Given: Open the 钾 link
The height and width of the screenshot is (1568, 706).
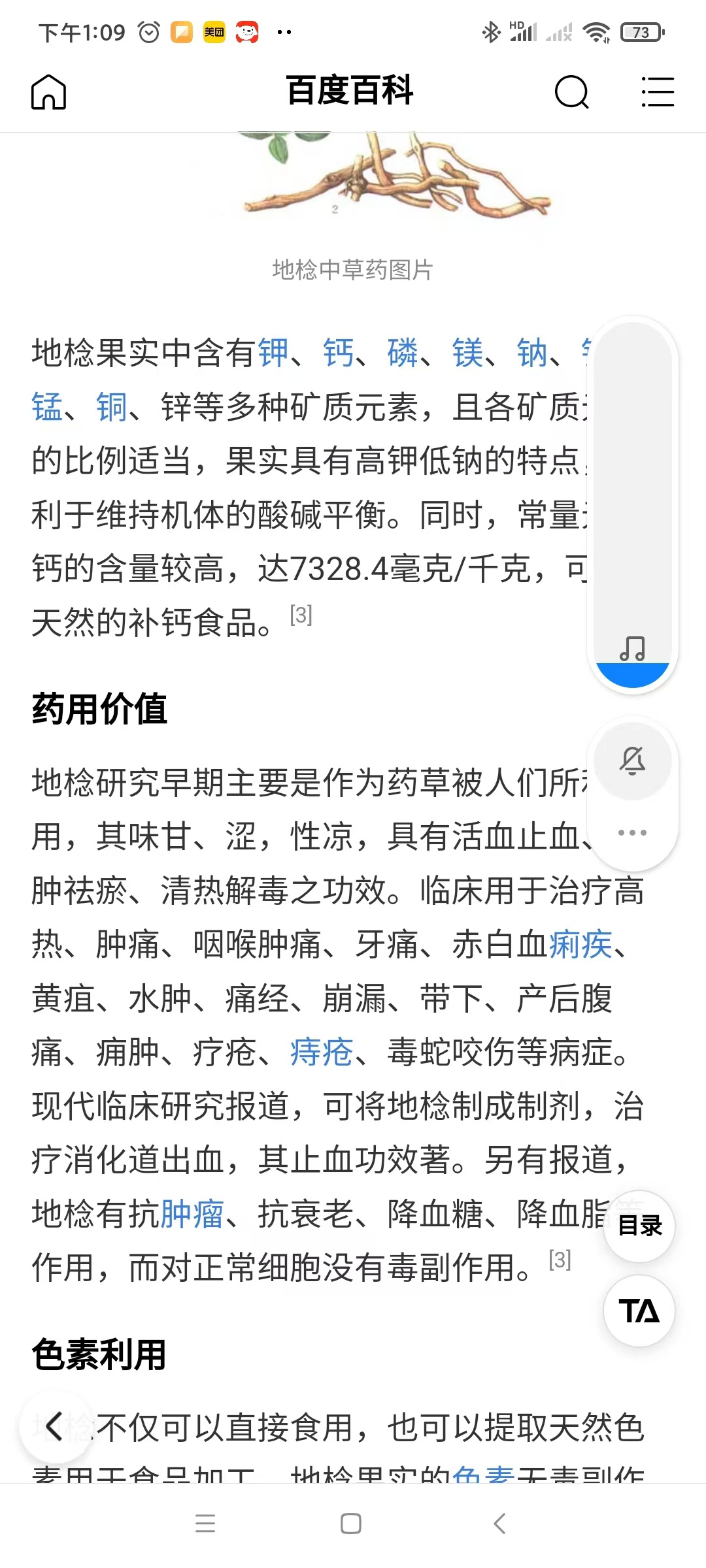Looking at the screenshot, I should click(273, 353).
